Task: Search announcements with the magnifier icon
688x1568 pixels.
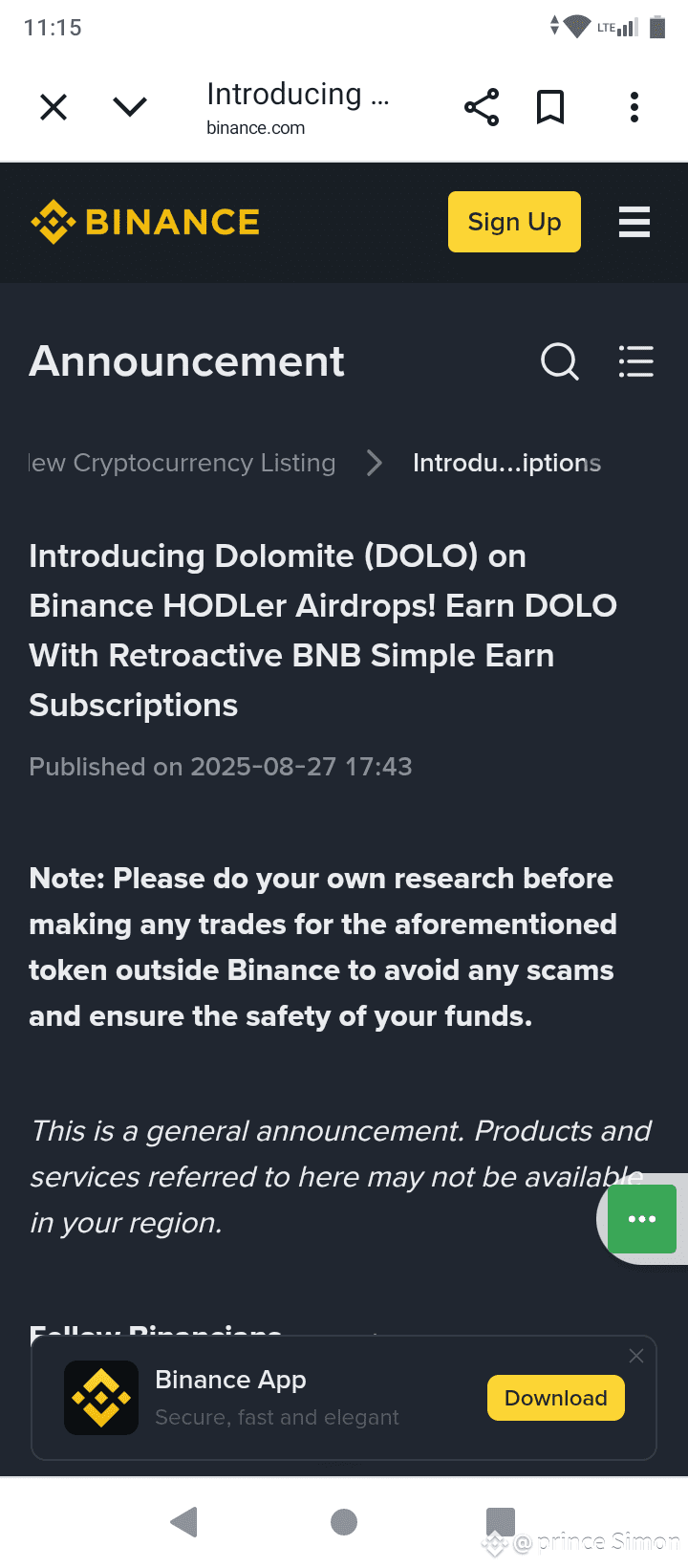Action: point(560,362)
